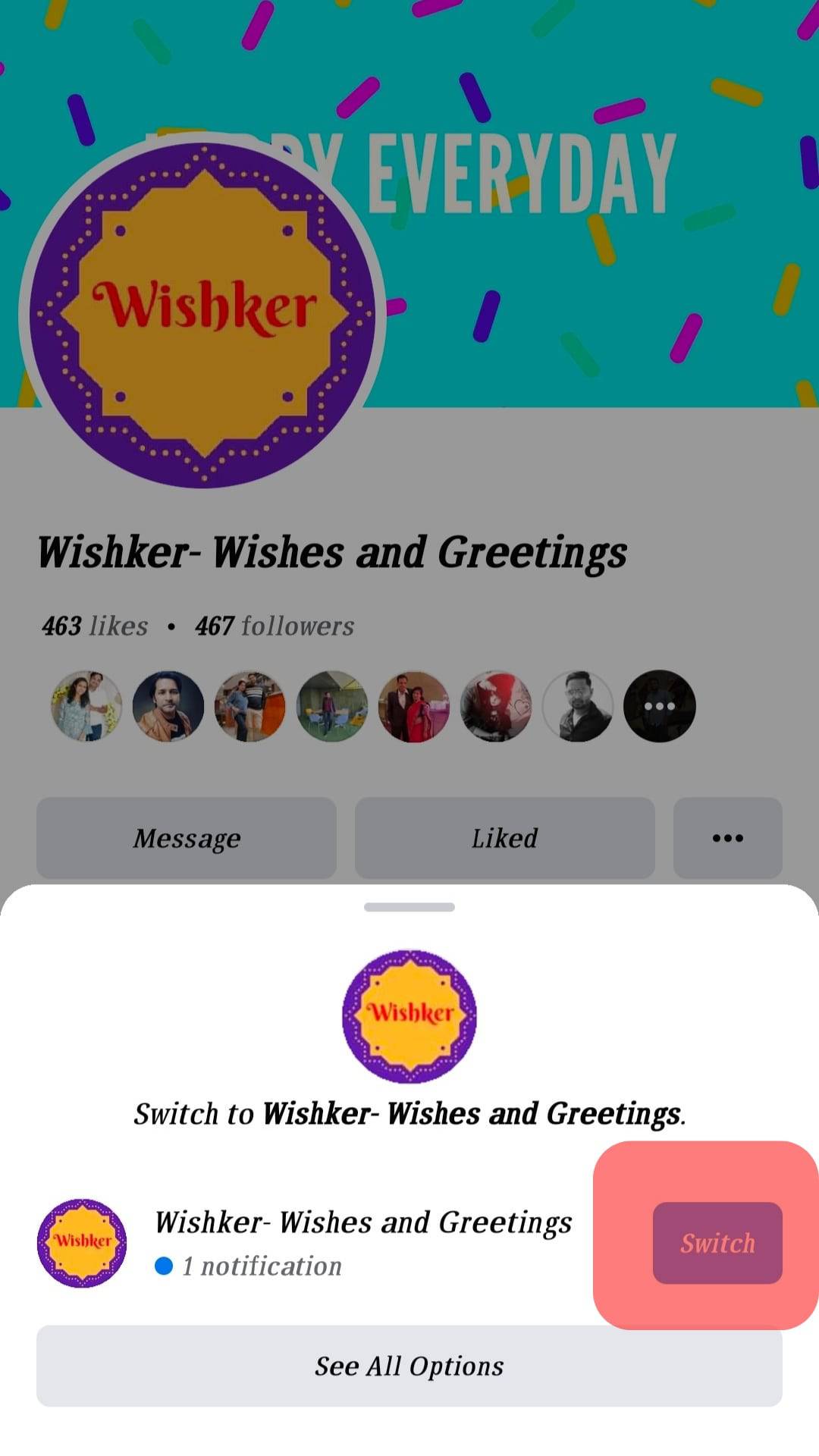See more people who like this page
Screen dimensions: 819x1456
(659, 706)
